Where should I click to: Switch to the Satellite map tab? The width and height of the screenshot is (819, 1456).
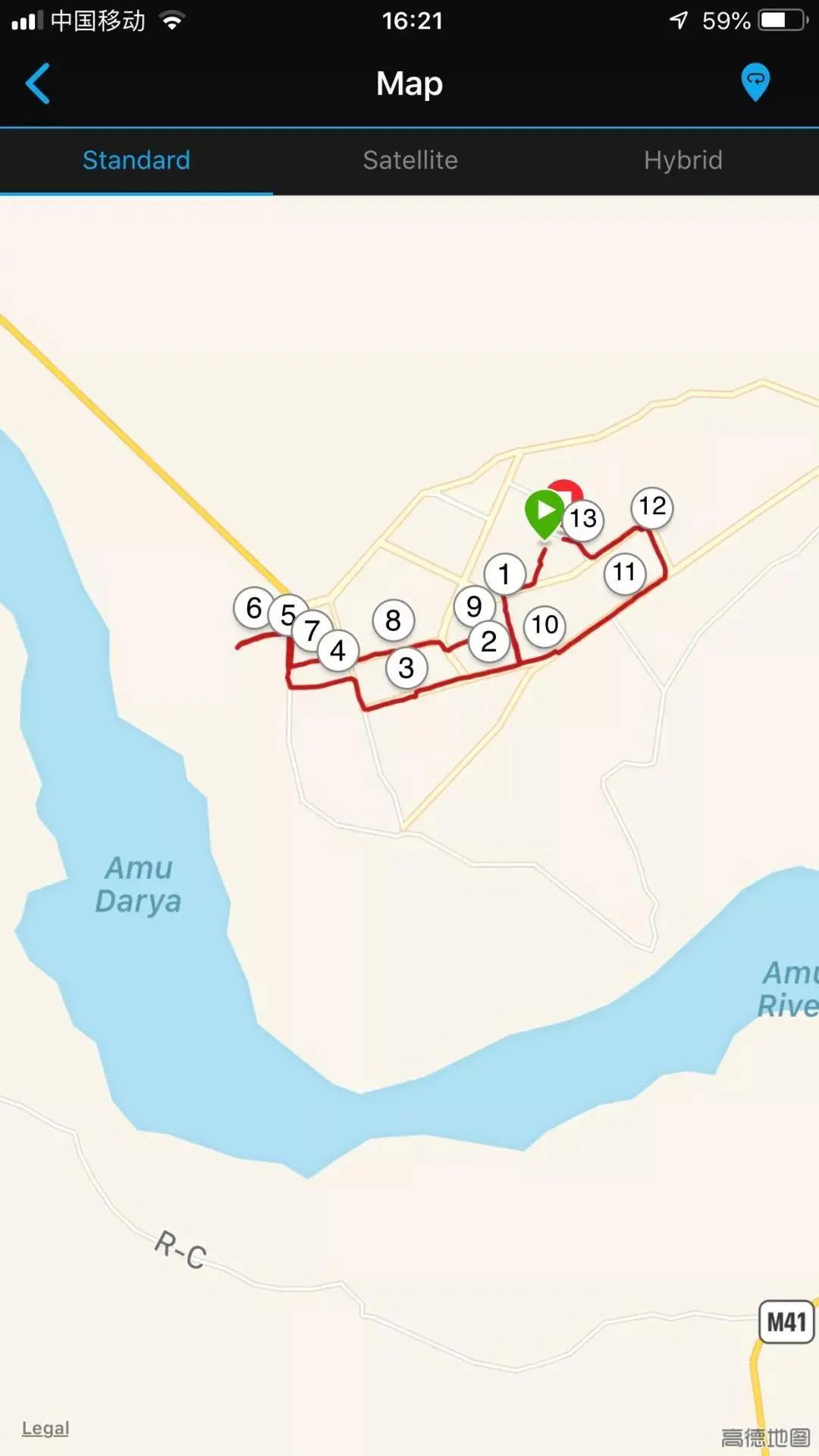pos(410,161)
